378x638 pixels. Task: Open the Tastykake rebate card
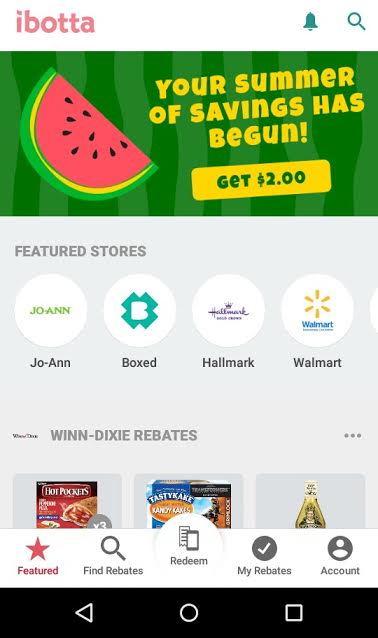pos(188,501)
